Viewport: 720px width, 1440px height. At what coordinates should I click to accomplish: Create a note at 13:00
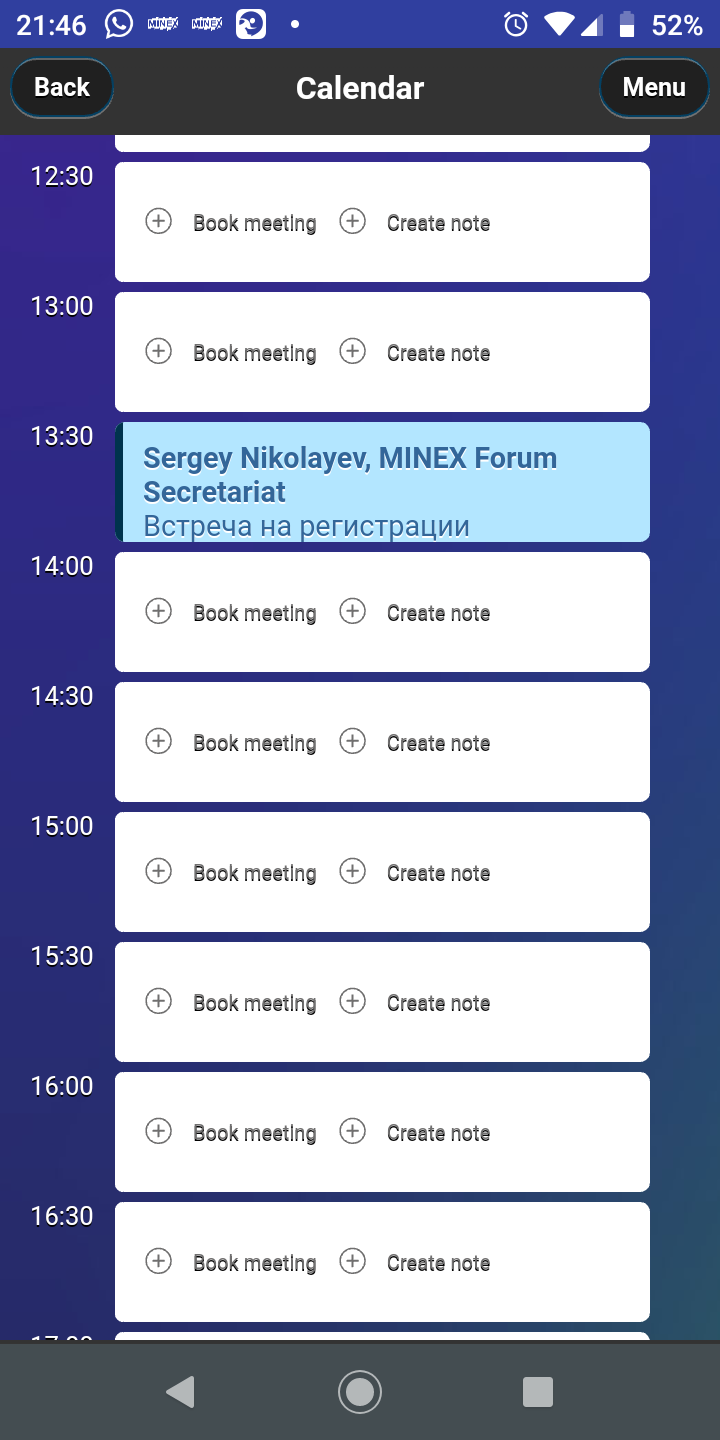pos(415,353)
